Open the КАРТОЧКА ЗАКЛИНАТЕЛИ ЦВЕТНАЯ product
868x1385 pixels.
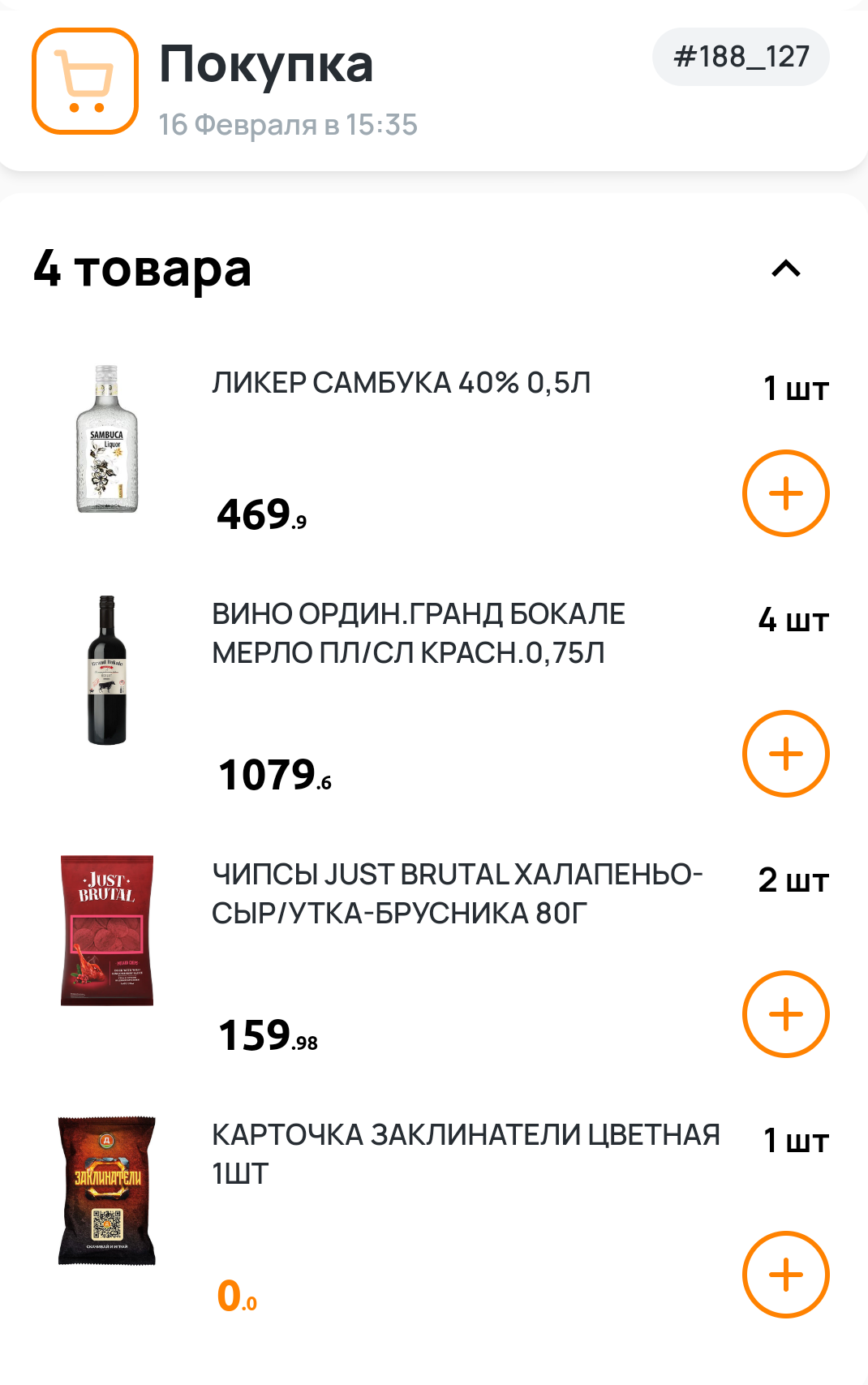pos(465,1153)
